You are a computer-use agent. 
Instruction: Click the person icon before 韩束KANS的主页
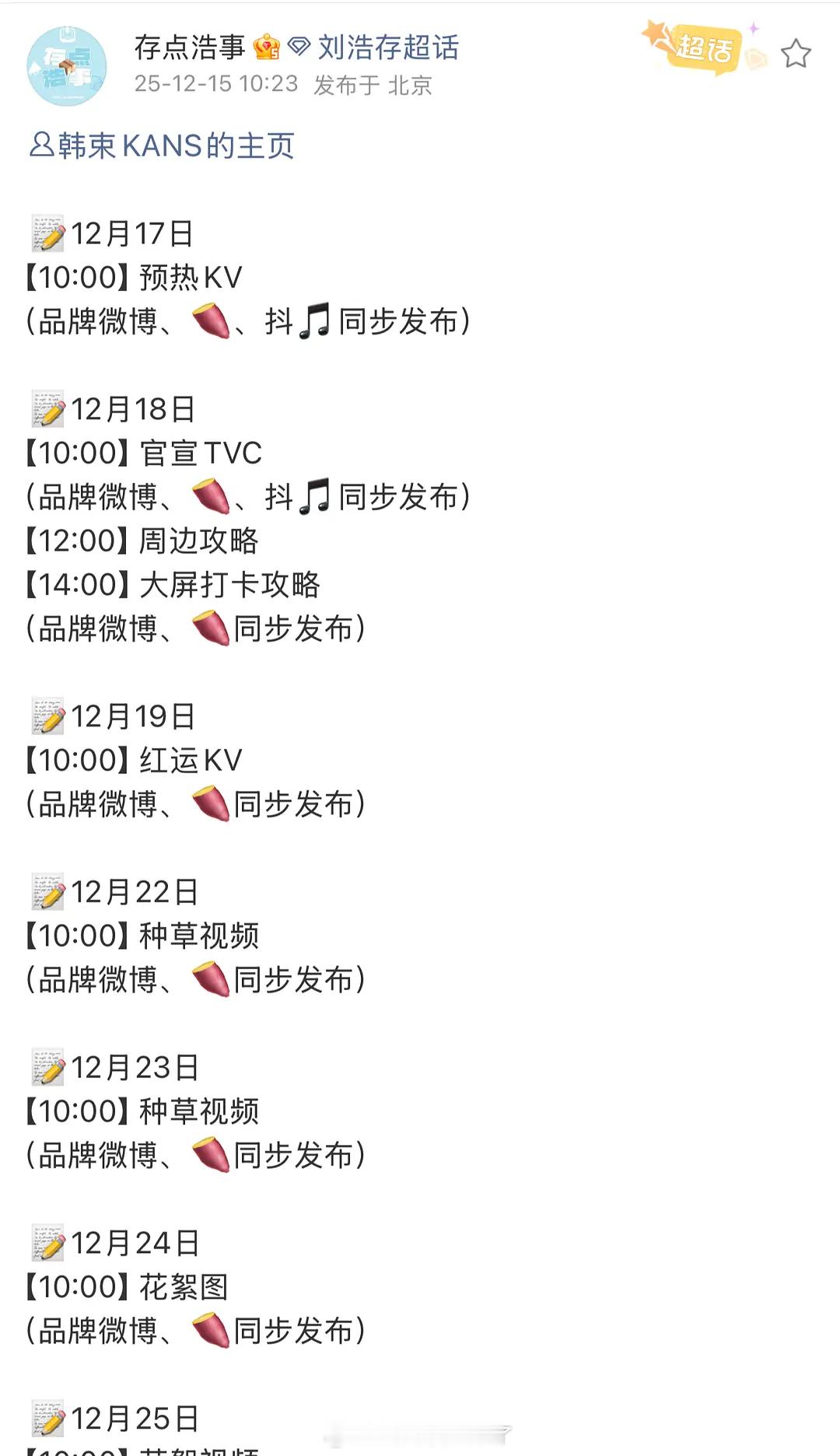point(40,146)
